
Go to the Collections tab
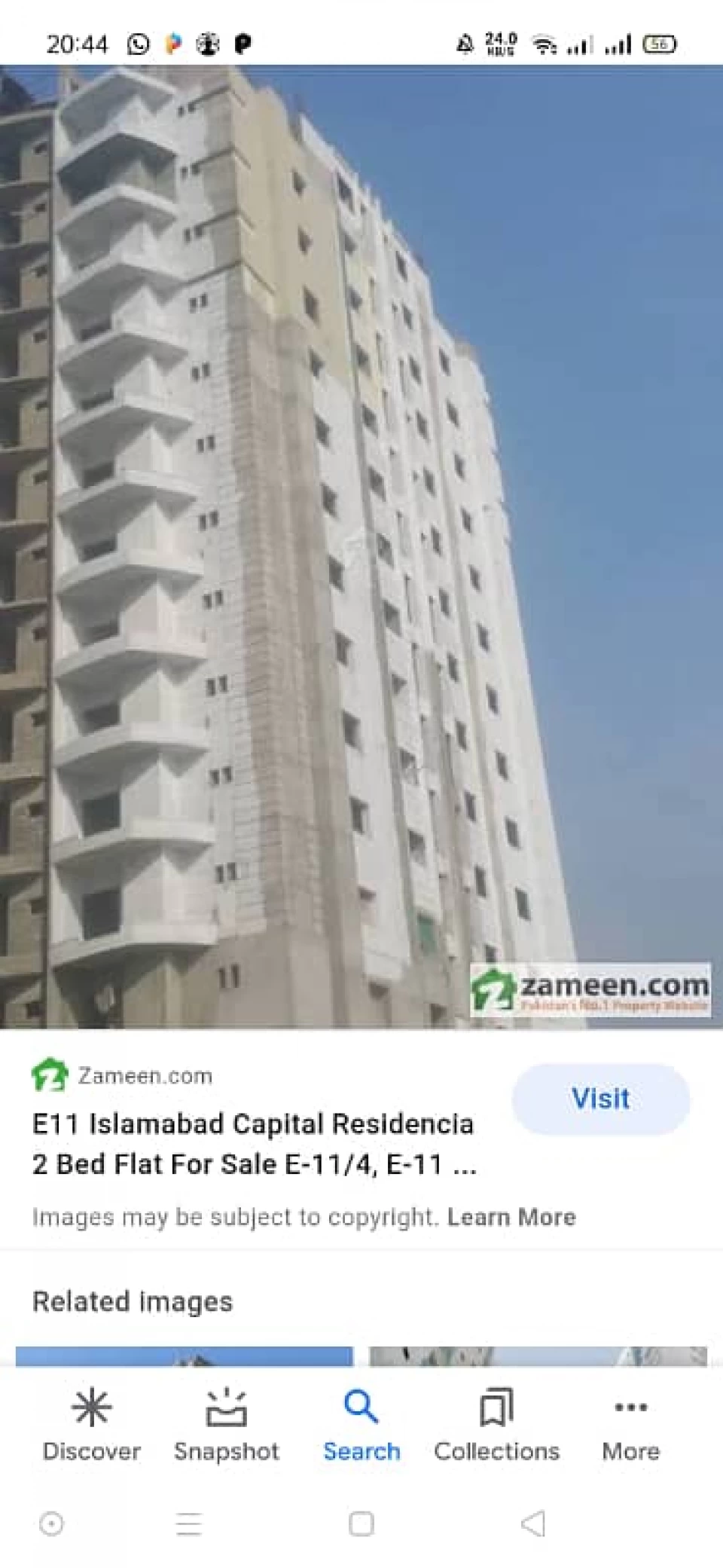click(x=496, y=1425)
